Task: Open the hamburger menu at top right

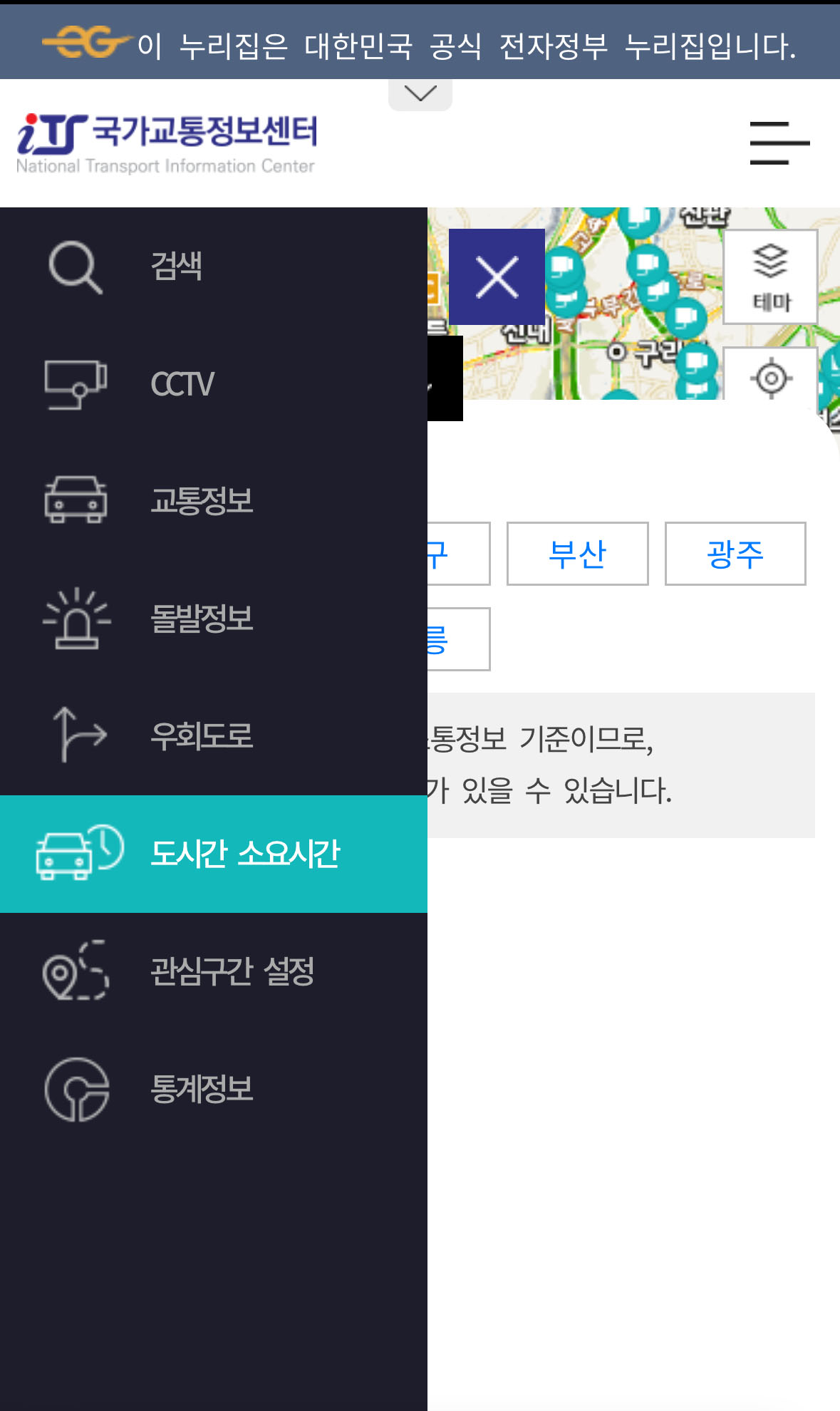Action: (x=780, y=141)
